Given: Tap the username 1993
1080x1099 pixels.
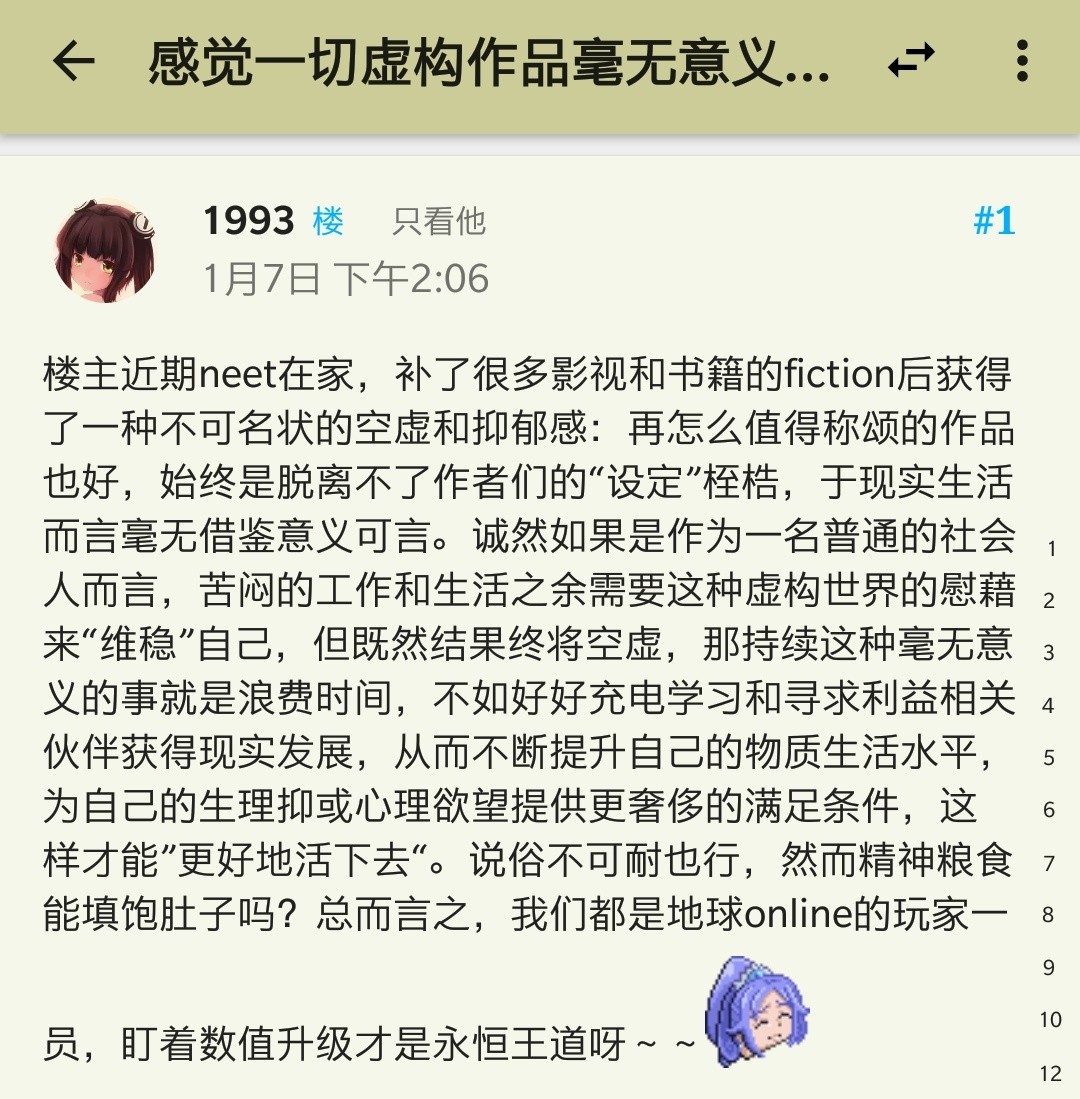Looking at the screenshot, I should tap(249, 221).
